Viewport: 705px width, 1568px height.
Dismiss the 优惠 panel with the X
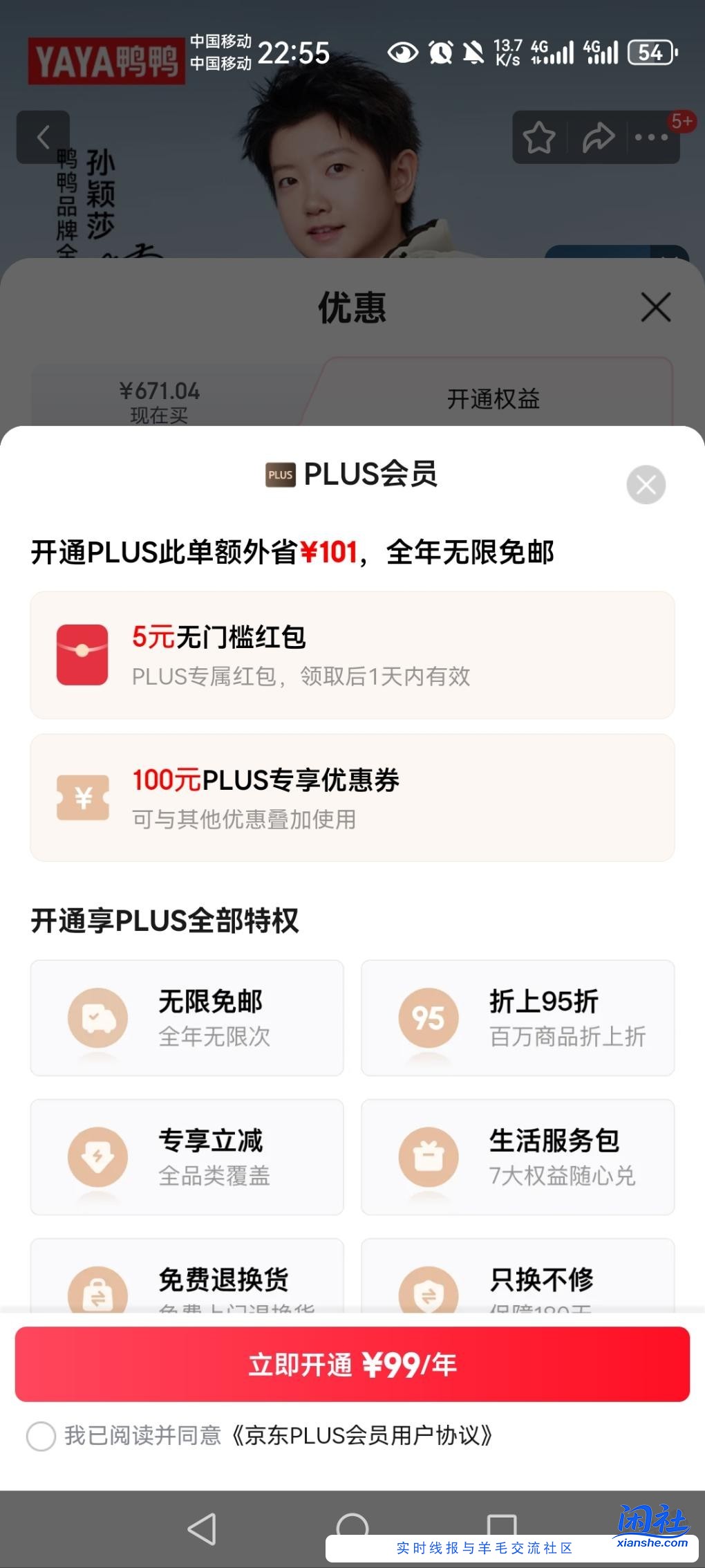655,309
